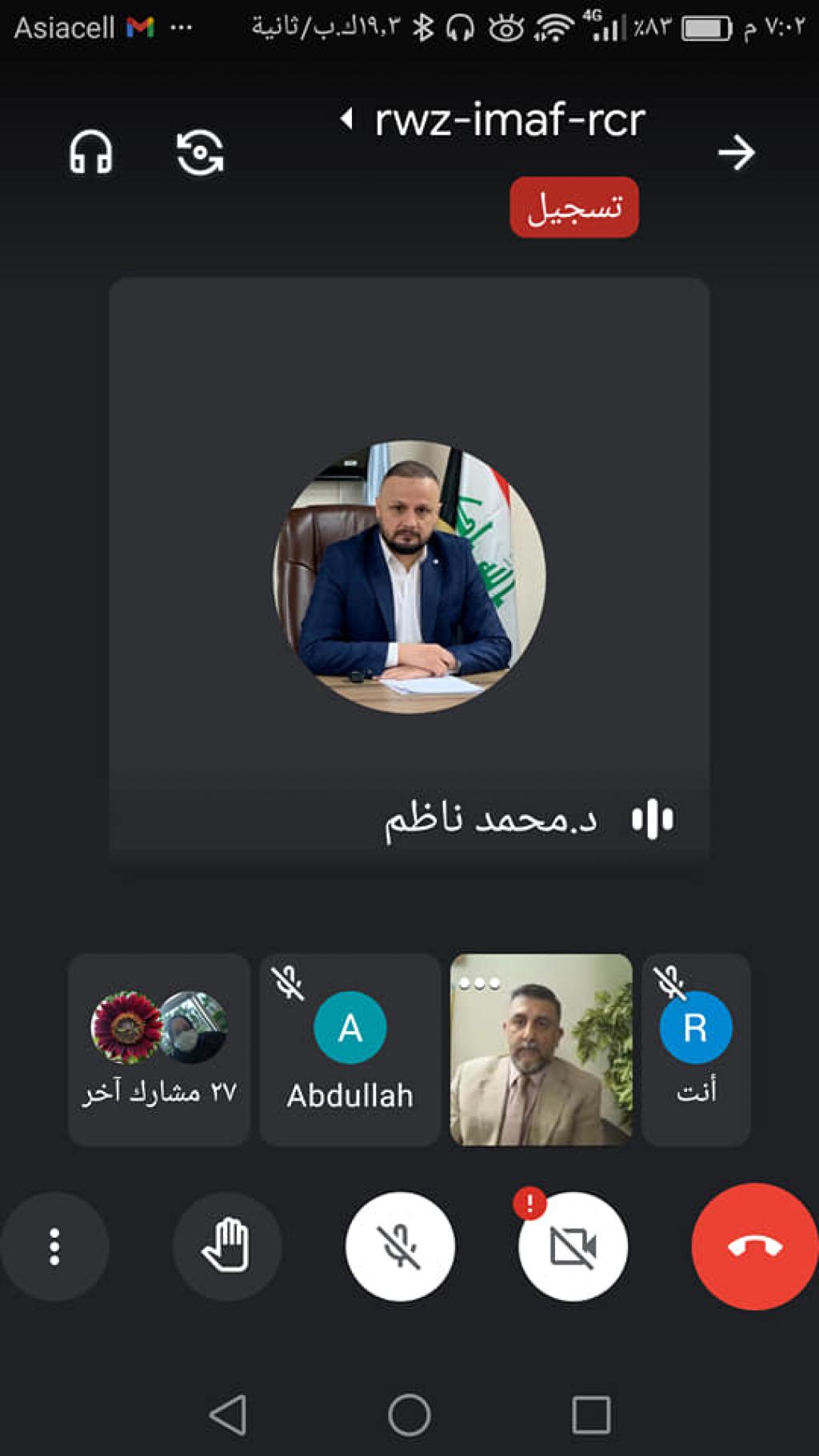Select Abdullah's participant tile
The height and width of the screenshot is (1456, 819).
pyautogui.click(x=350, y=1049)
